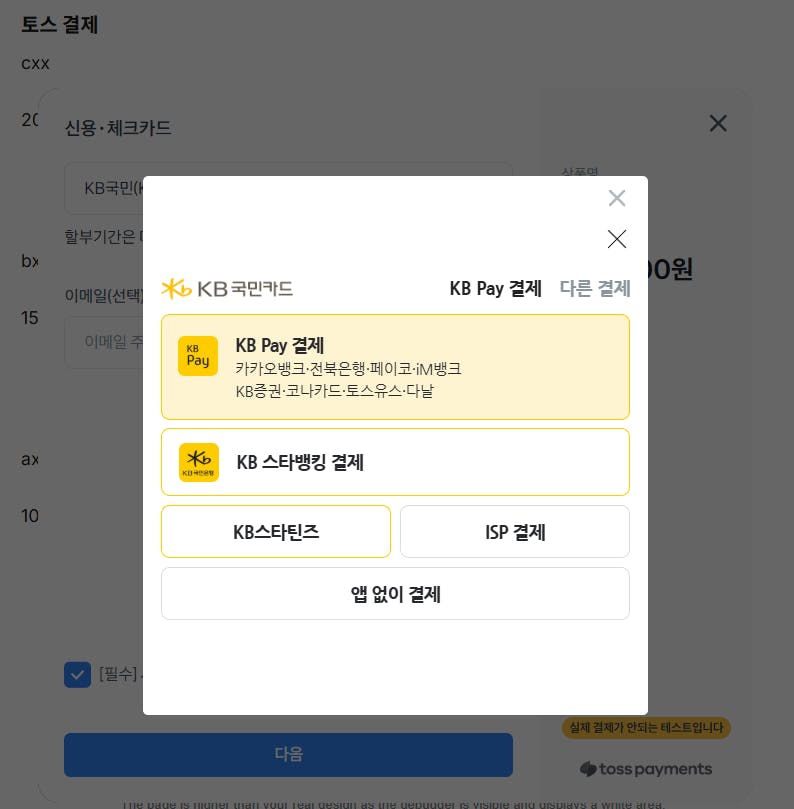Choose KB 스타뱅킹 결제
This screenshot has height=809, width=794.
coord(395,462)
